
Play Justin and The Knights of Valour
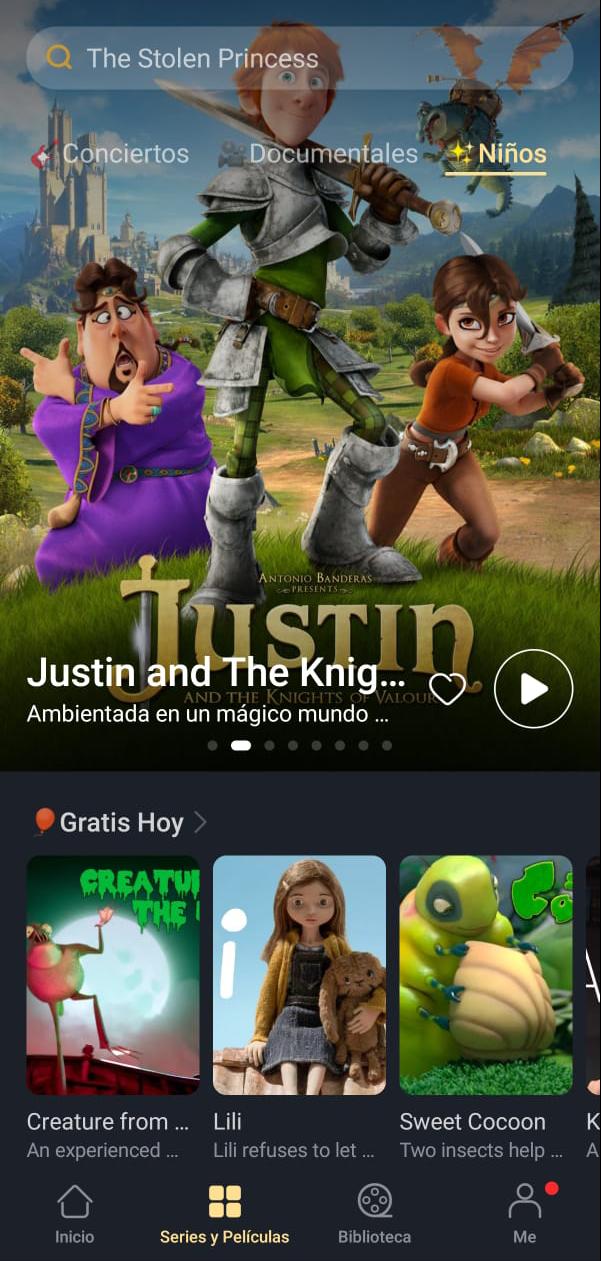533,688
